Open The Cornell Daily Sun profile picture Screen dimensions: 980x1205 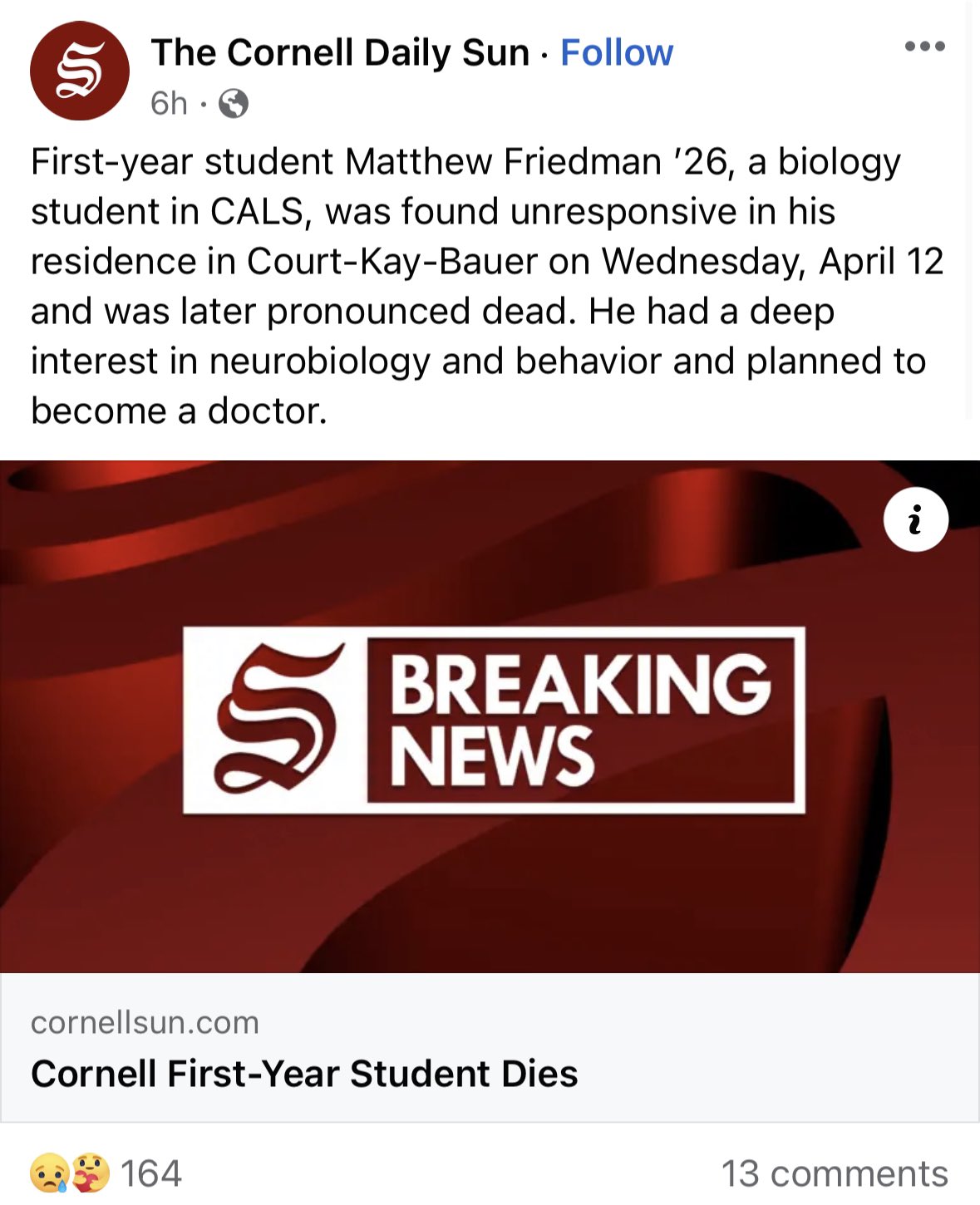tap(79, 71)
